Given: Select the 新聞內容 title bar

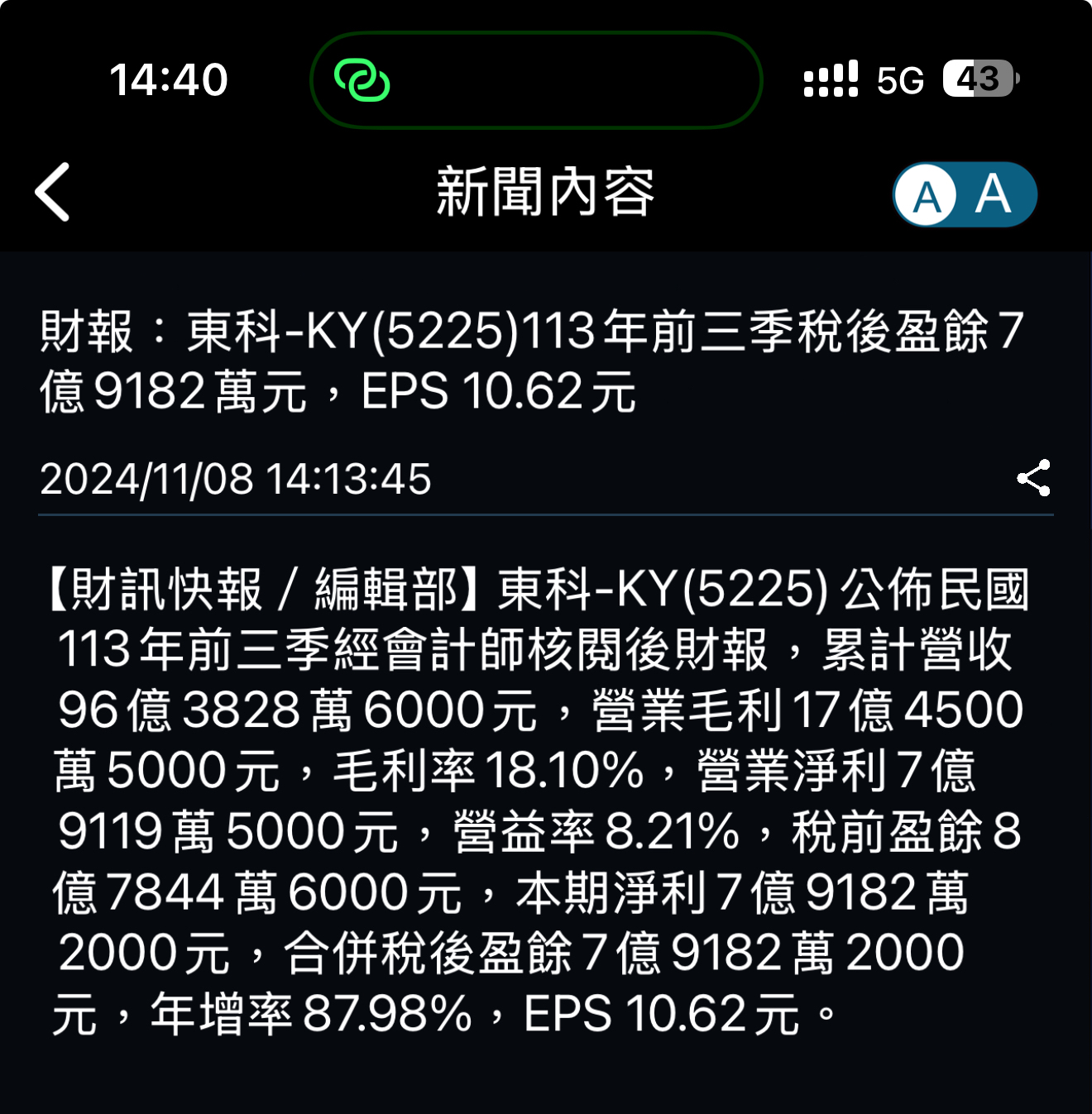Looking at the screenshot, I should click(545, 193).
